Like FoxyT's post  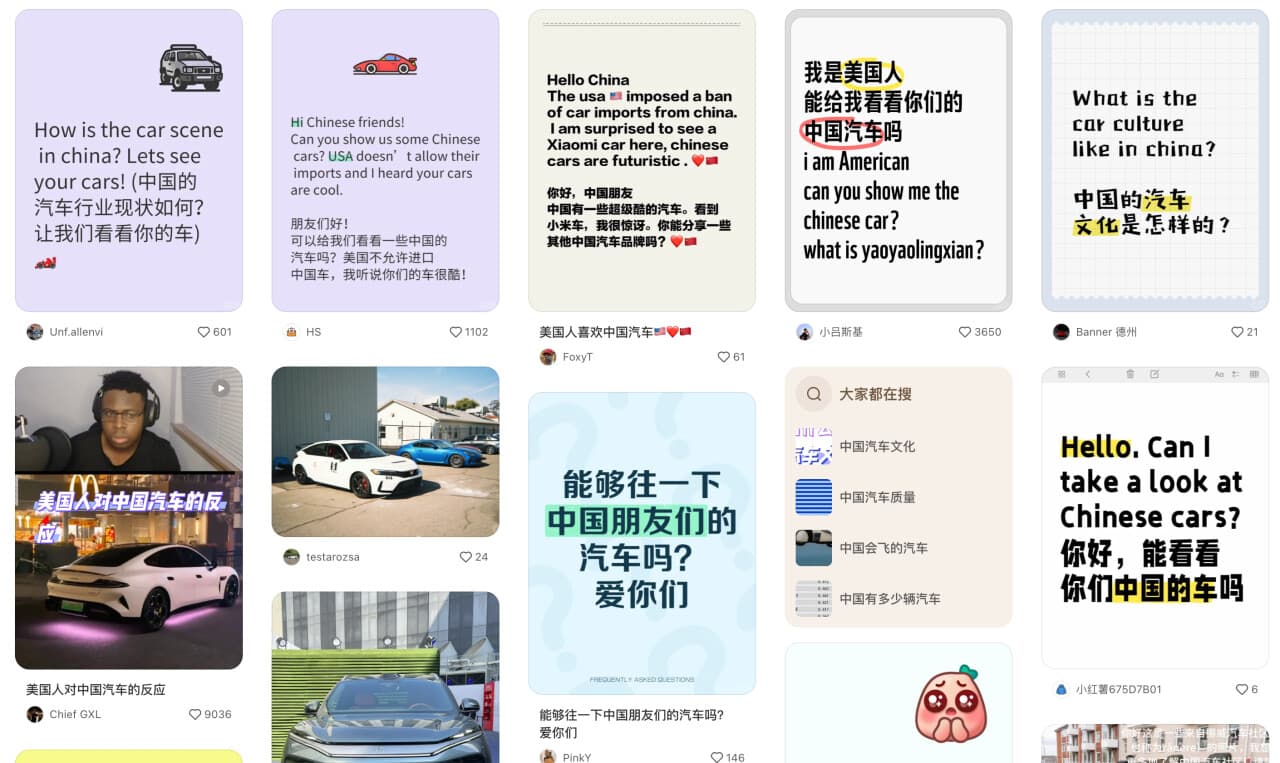click(x=723, y=357)
